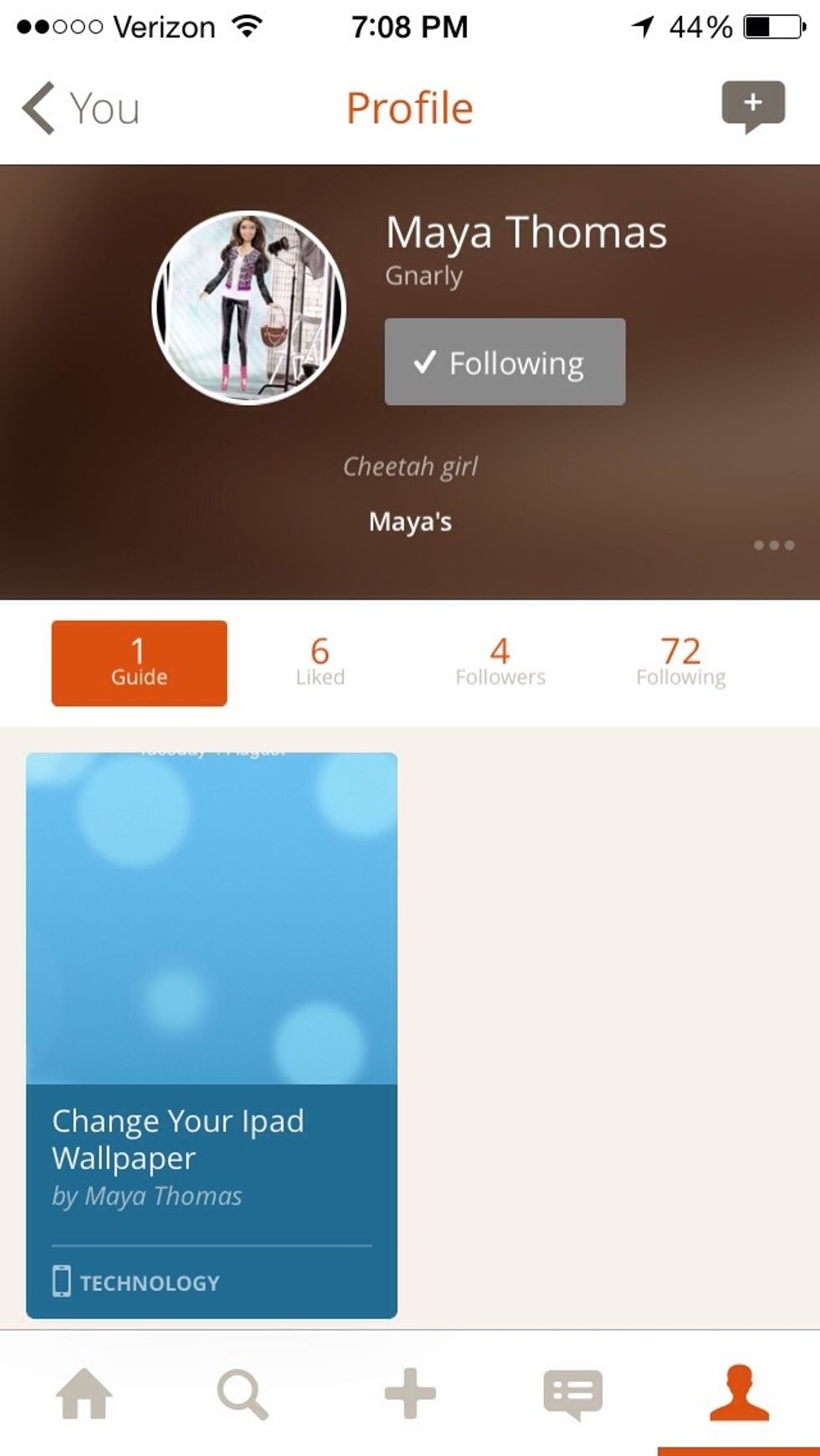Screen dimensions: 820x1456
Task: Open the three-dot more options
Action: 773,546
